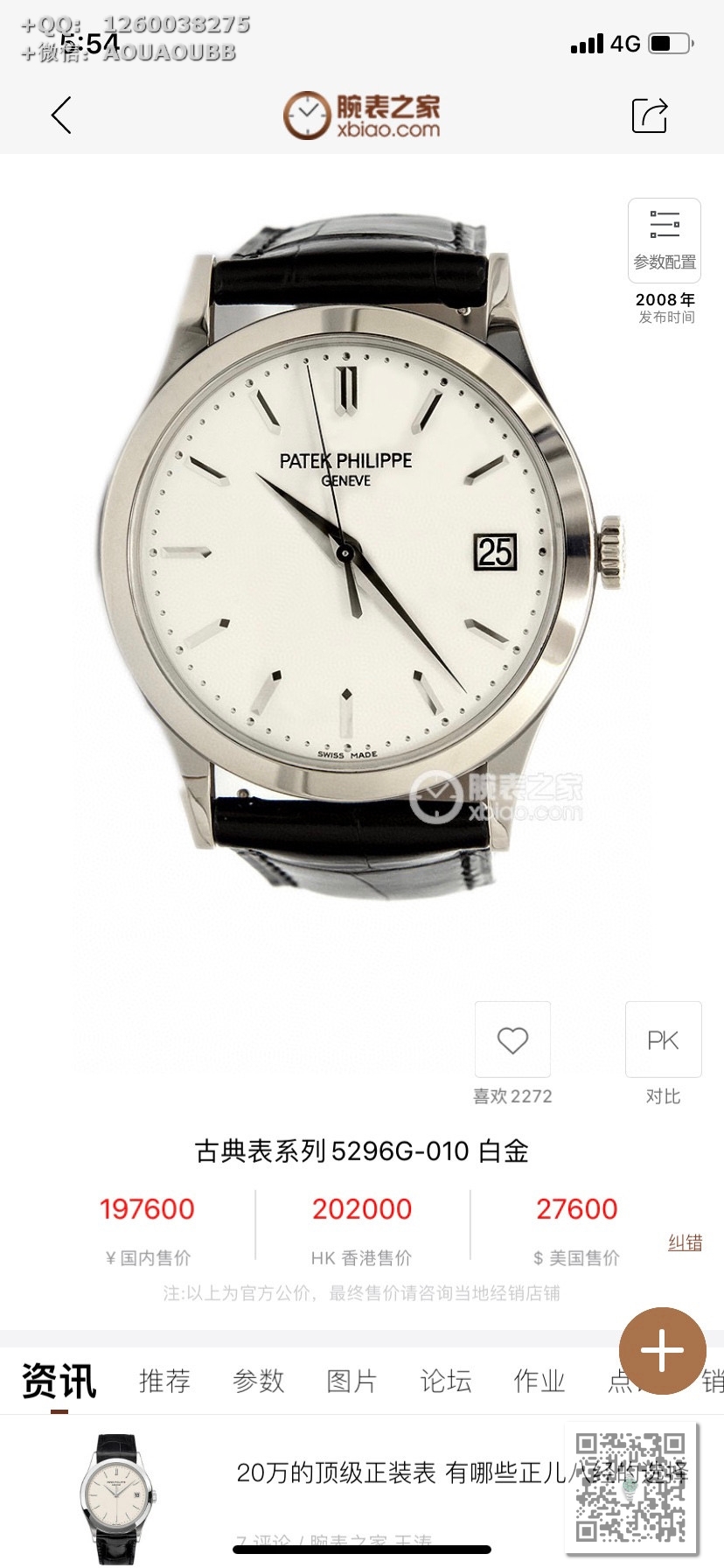Switch to the 推荐 tab
This screenshot has height=1568, width=724.
point(164,1381)
